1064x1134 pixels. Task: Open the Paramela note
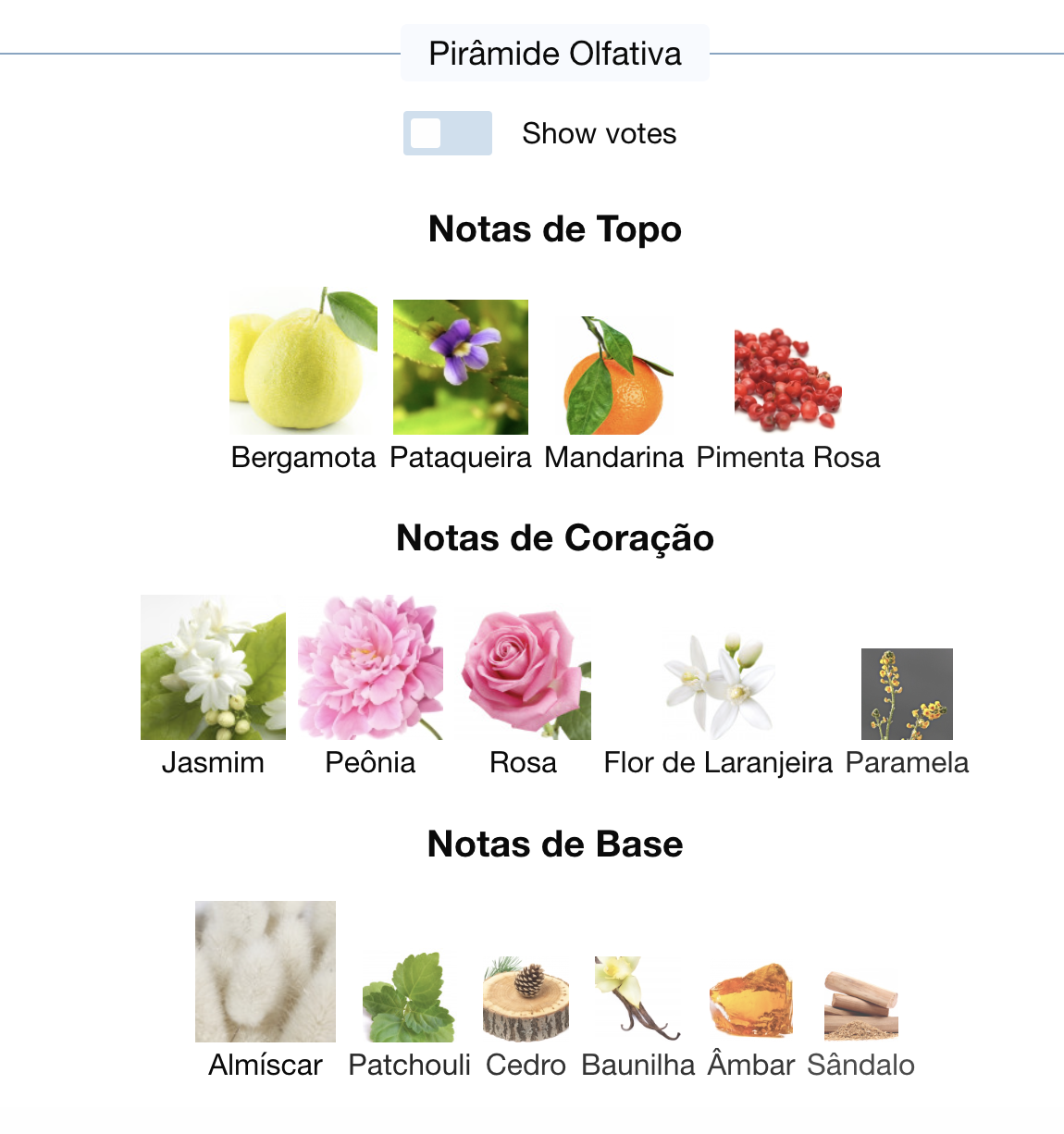click(907, 694)
